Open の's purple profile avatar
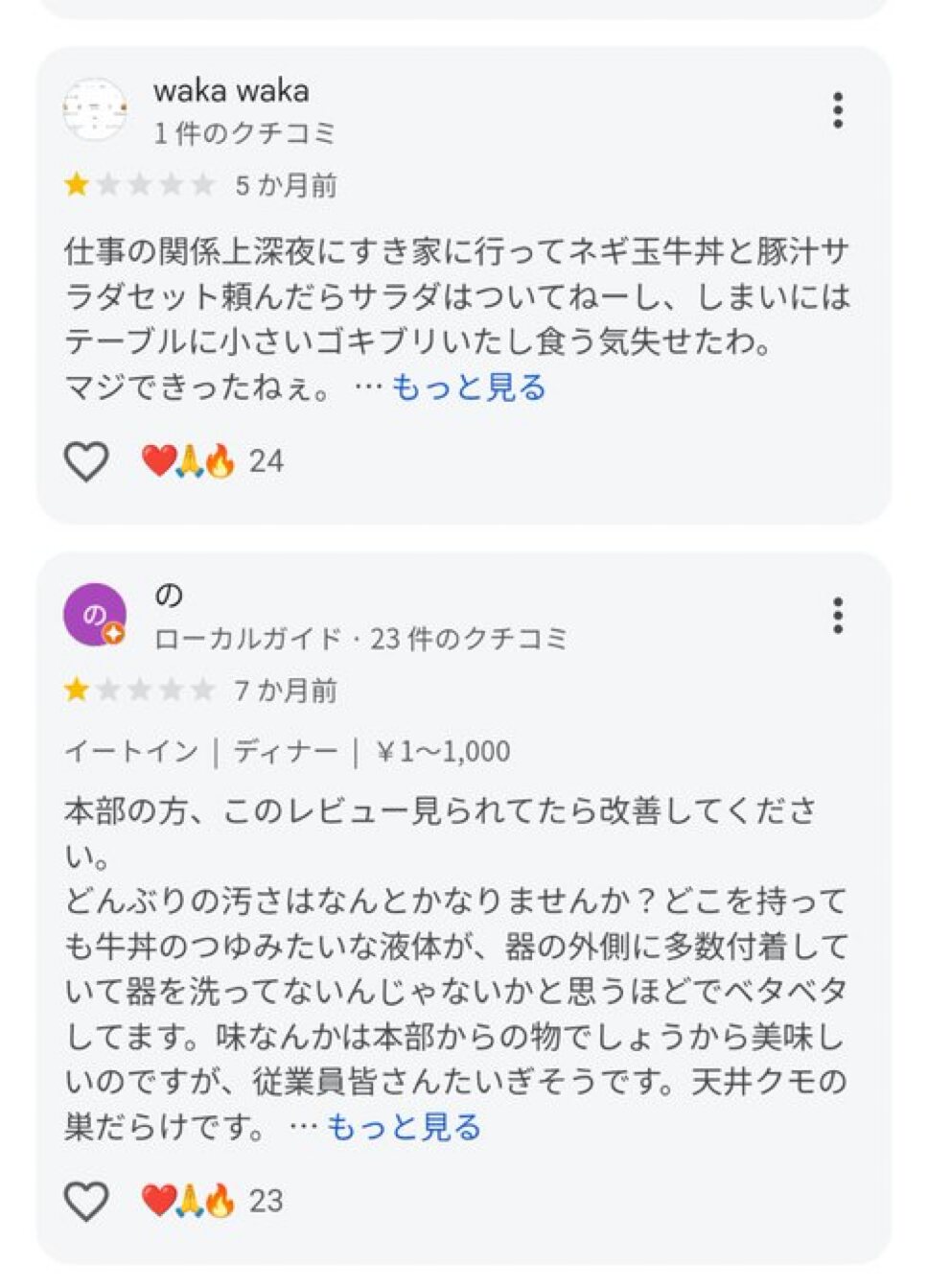The height and width of the screenshot is (1288, 928). point(95,615)
